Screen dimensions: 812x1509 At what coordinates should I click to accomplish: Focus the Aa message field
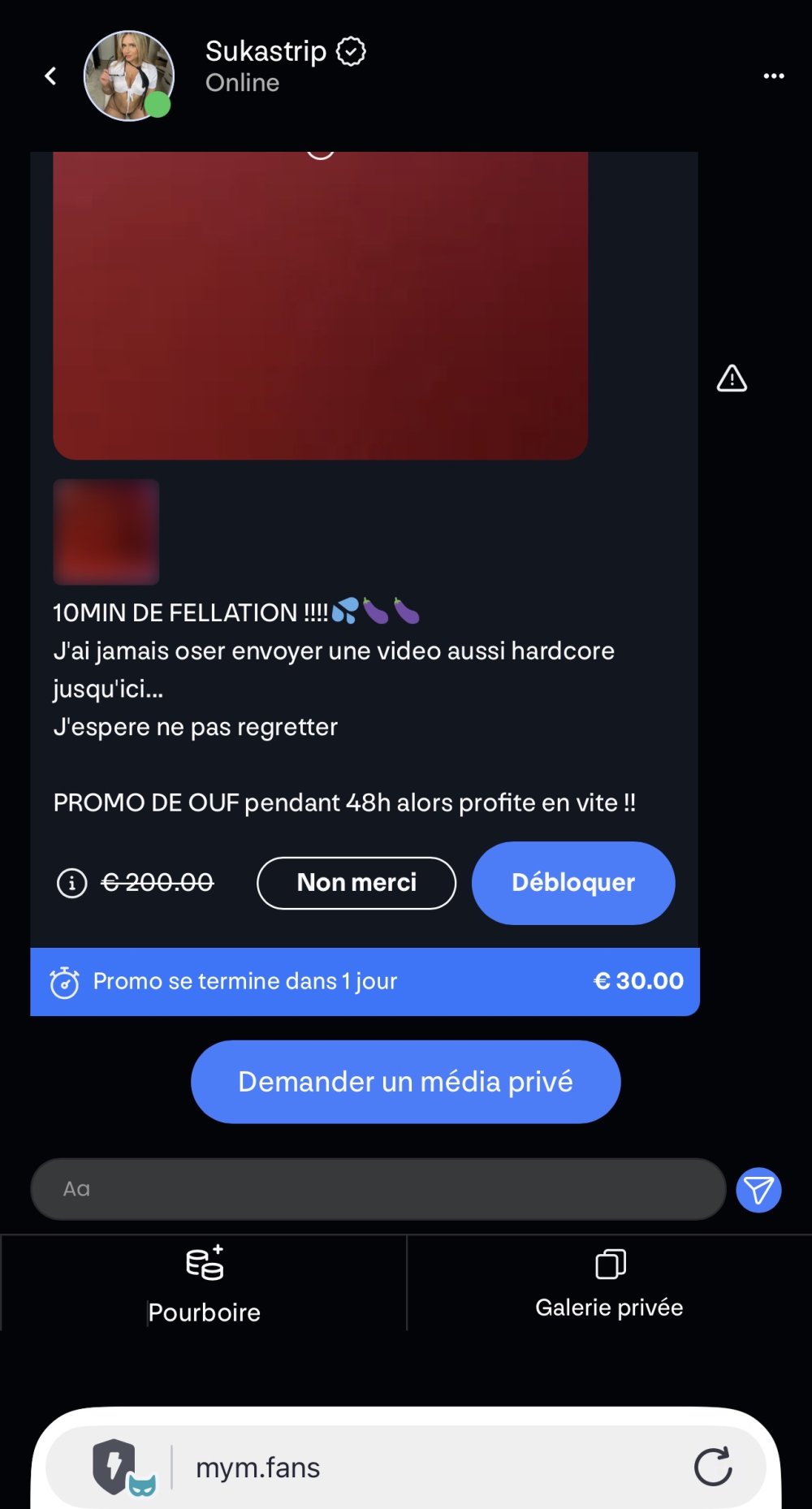pos(378,1189)
